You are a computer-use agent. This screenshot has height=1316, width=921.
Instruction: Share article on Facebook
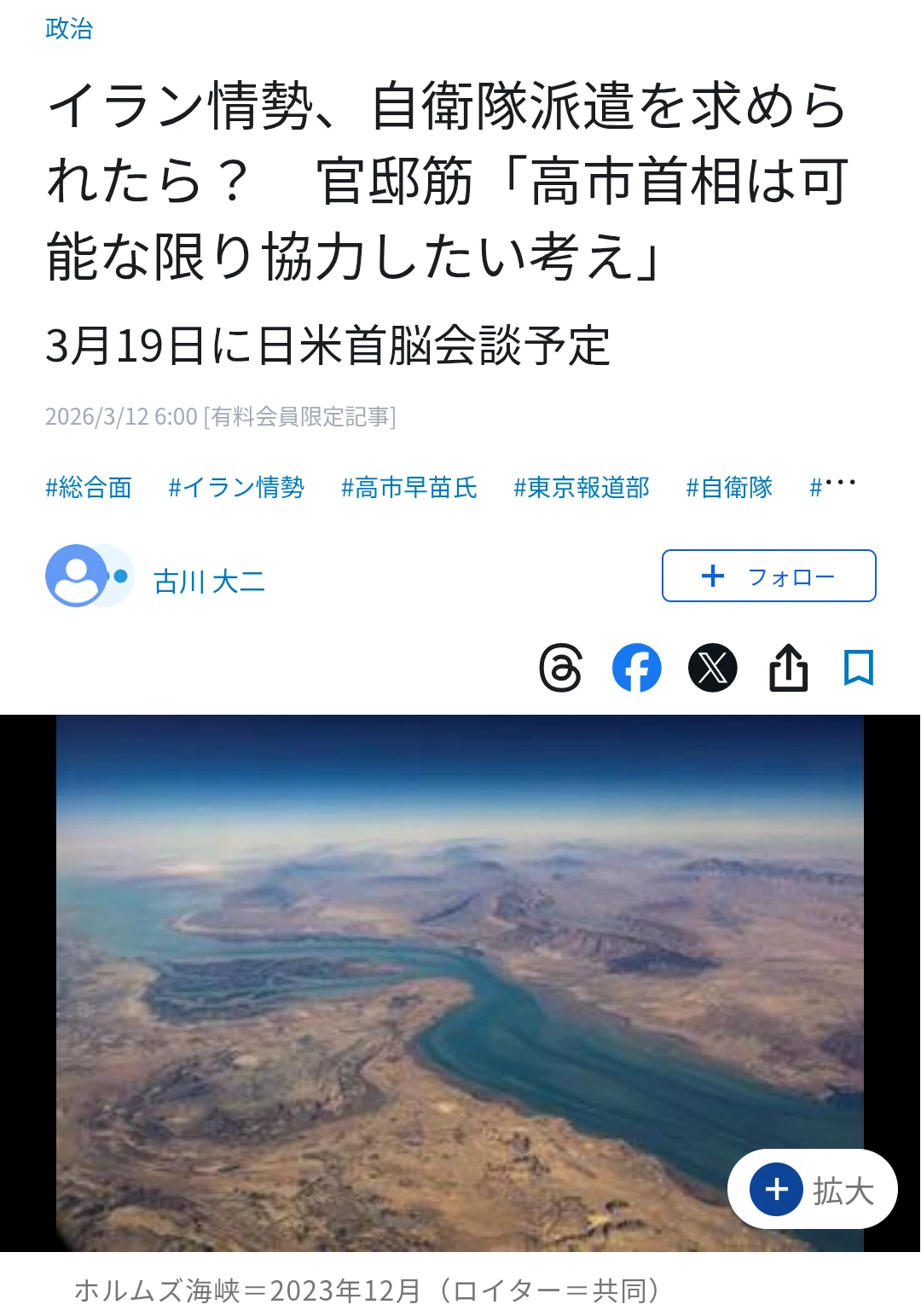pos(637,668)
